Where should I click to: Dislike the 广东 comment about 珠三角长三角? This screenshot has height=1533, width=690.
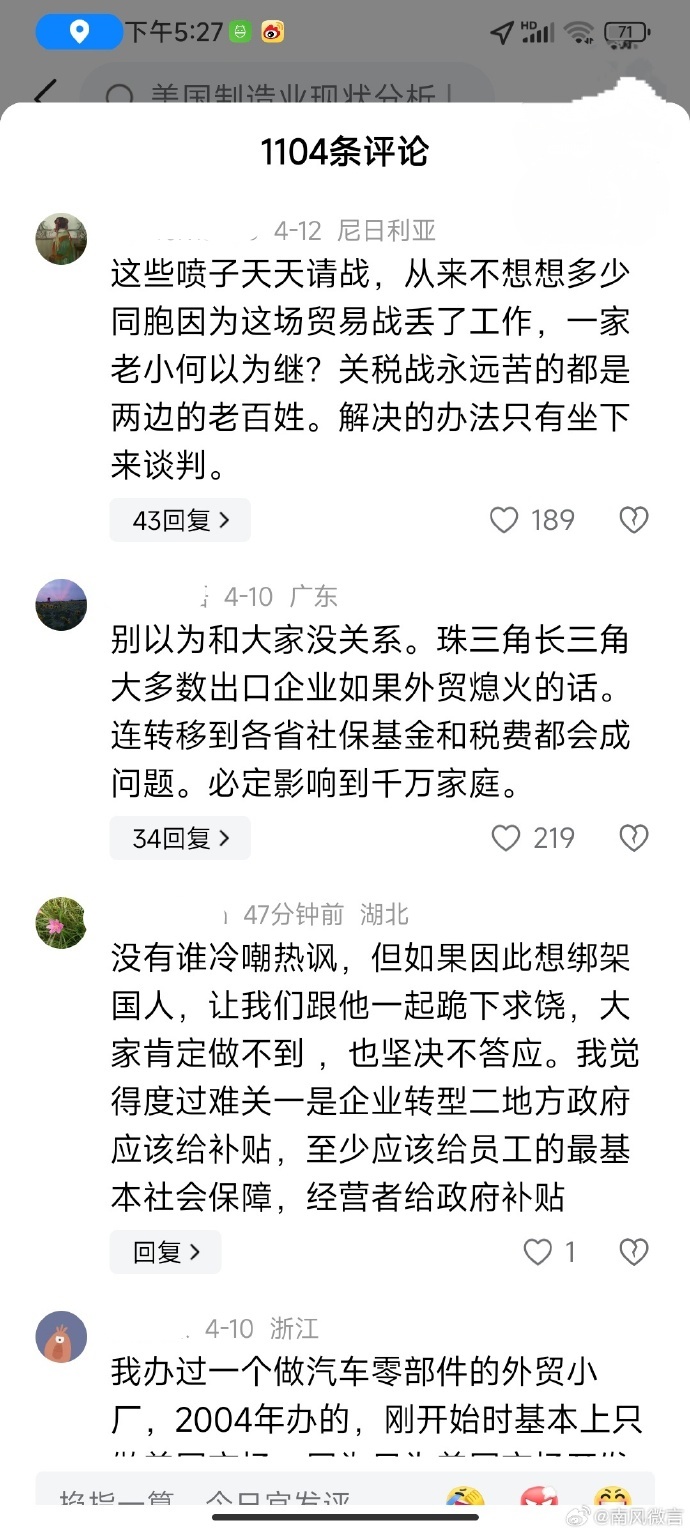(634, 838)
